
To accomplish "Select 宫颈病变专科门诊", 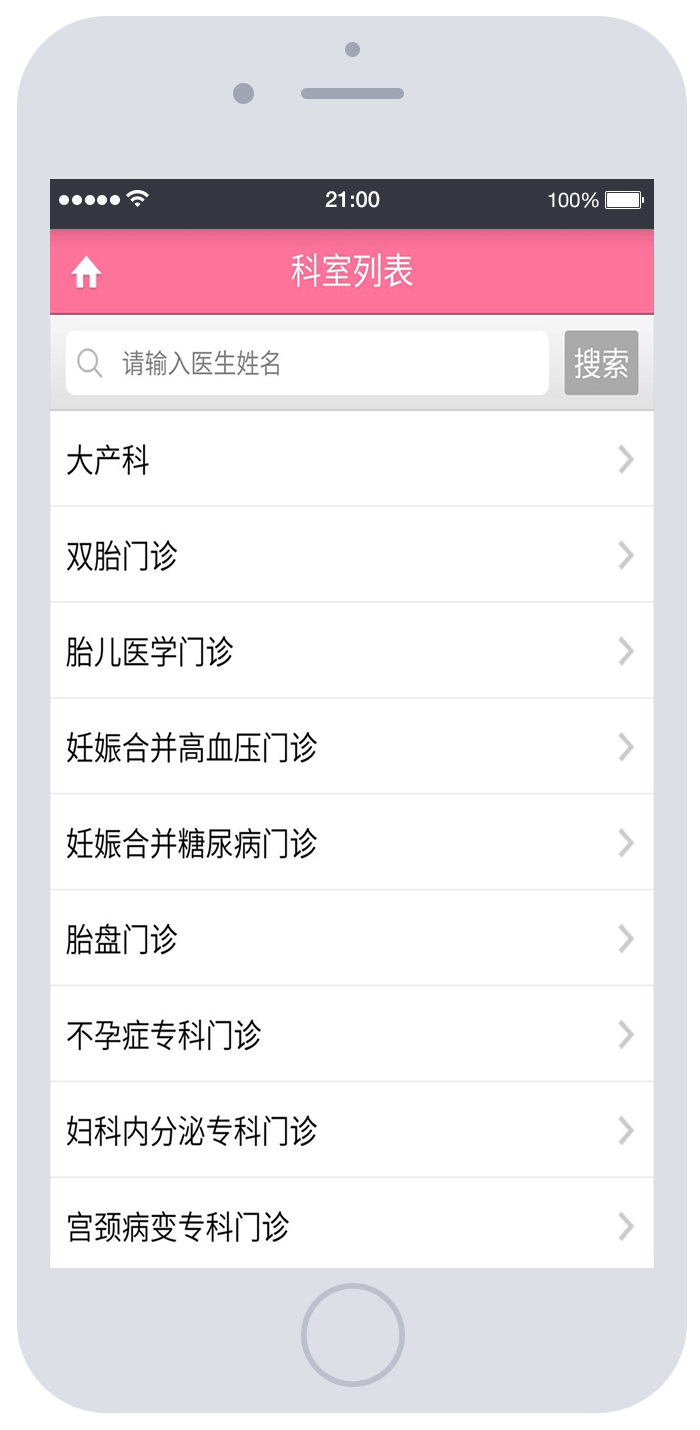I will [352, 1224].
